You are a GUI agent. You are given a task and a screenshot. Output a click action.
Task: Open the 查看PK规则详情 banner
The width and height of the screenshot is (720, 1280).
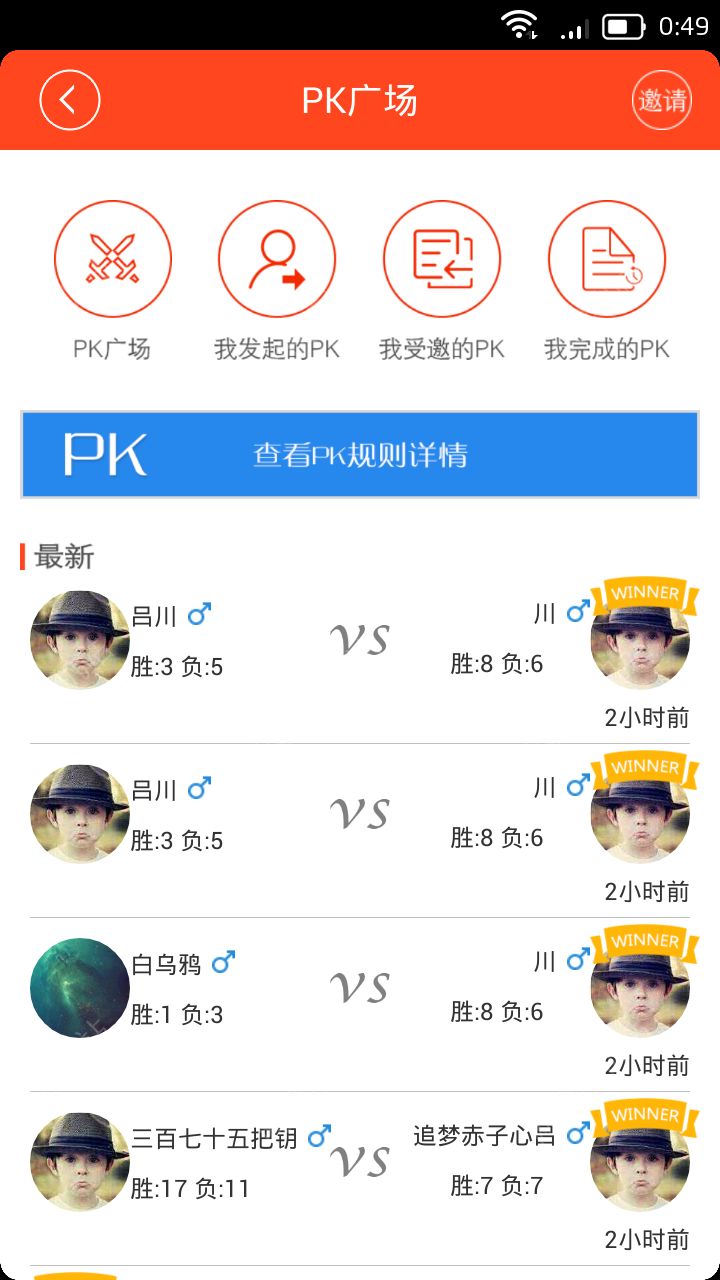tap(360, 454)
